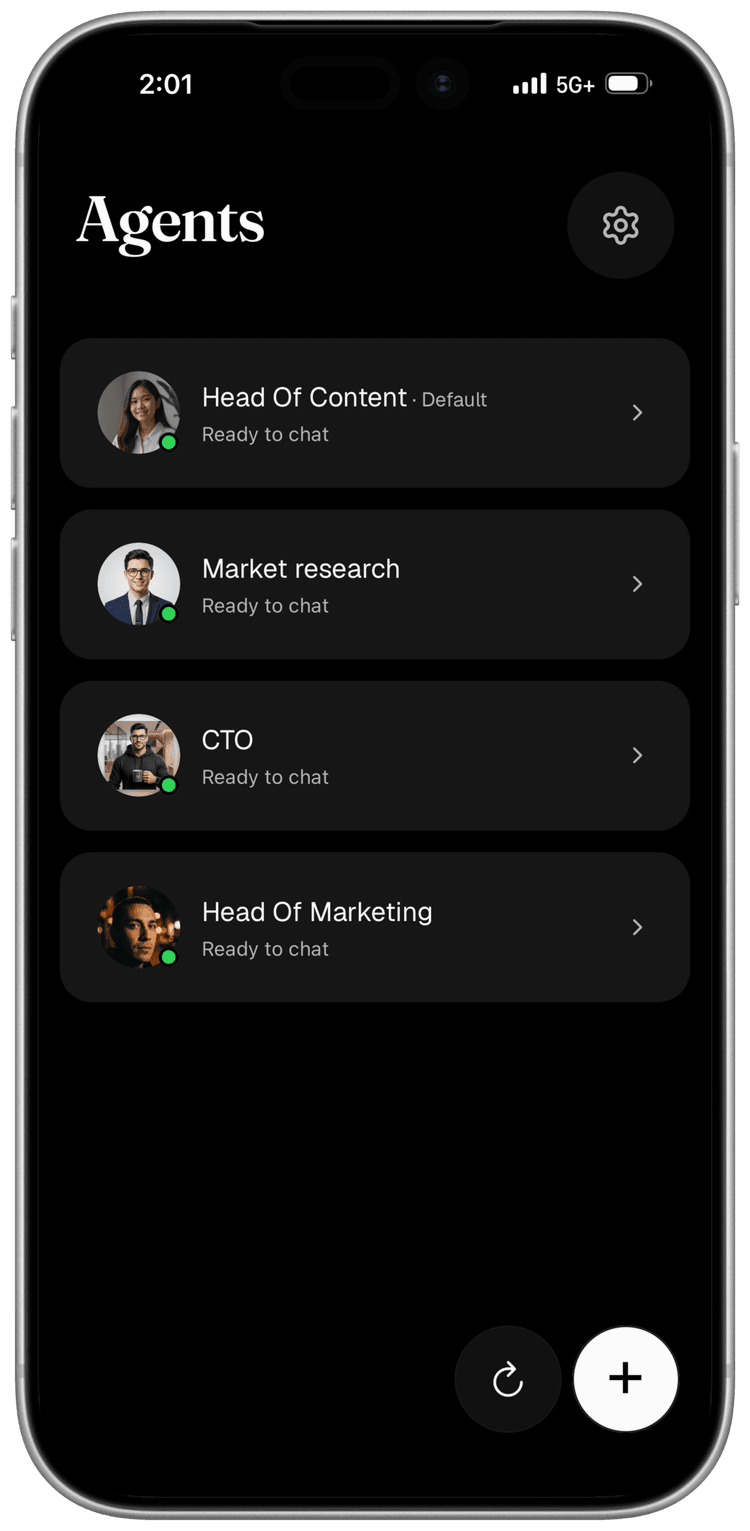This screenshot has width=750, height=1531.
Task: Tap the plus icon to create a new agent
Action: (625, 1378)
